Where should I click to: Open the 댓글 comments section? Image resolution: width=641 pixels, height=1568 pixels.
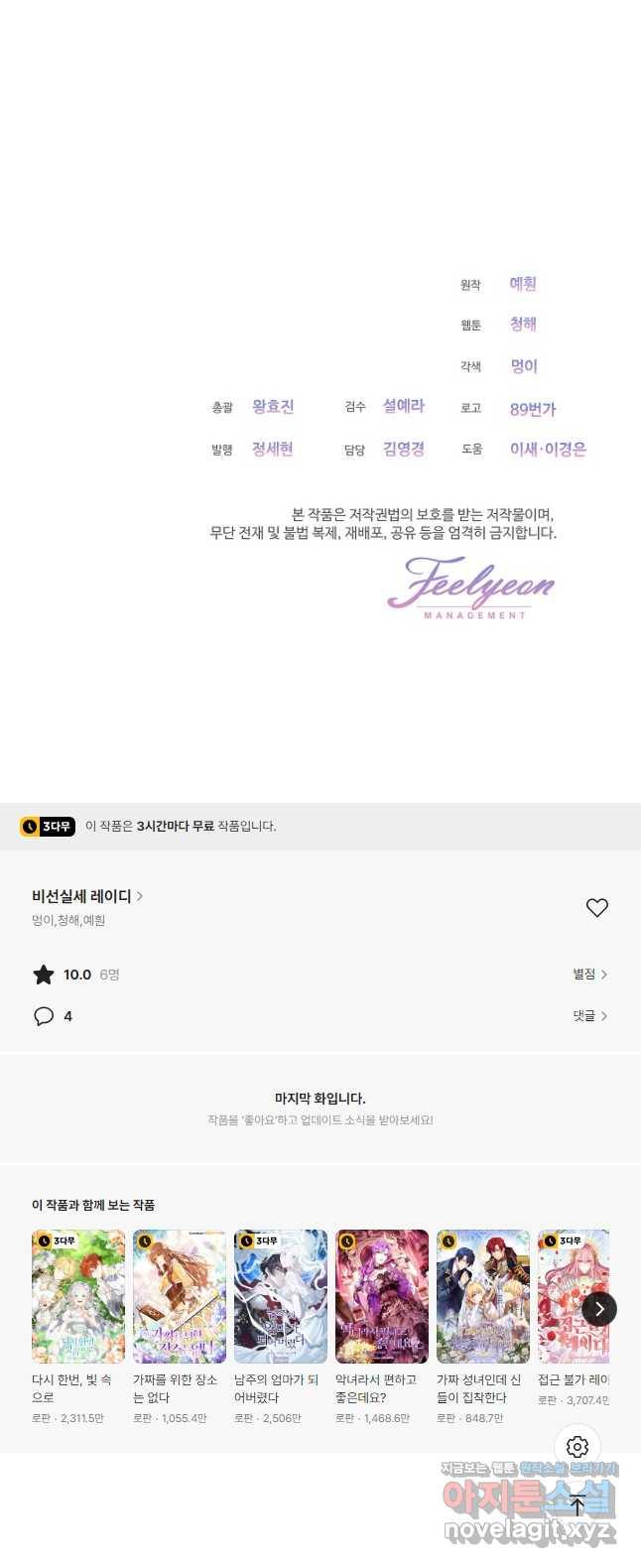click(589, 1016)
